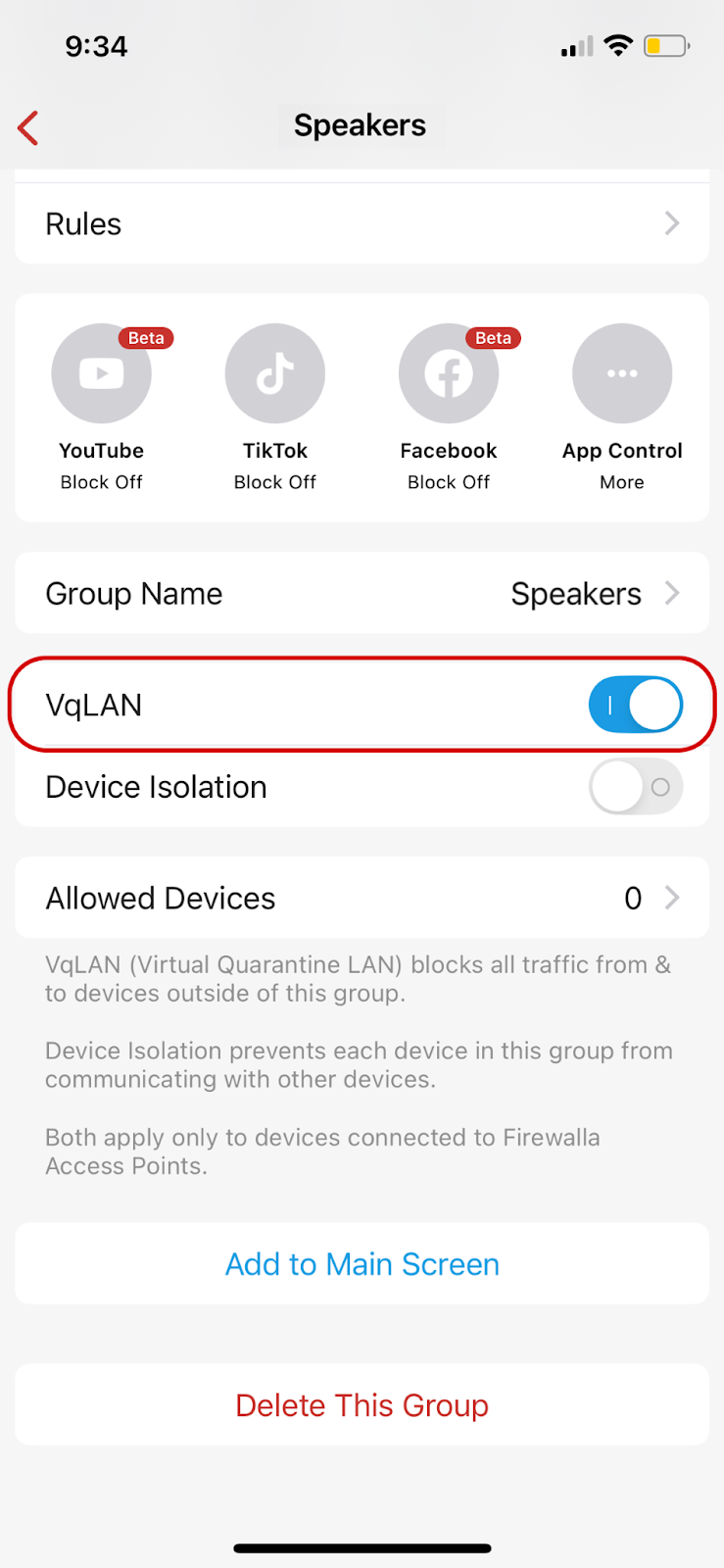Tap the YouTube block icon
Image resolution: width=724 pixels, height=1568 pixels.
[x=102, y=374]
